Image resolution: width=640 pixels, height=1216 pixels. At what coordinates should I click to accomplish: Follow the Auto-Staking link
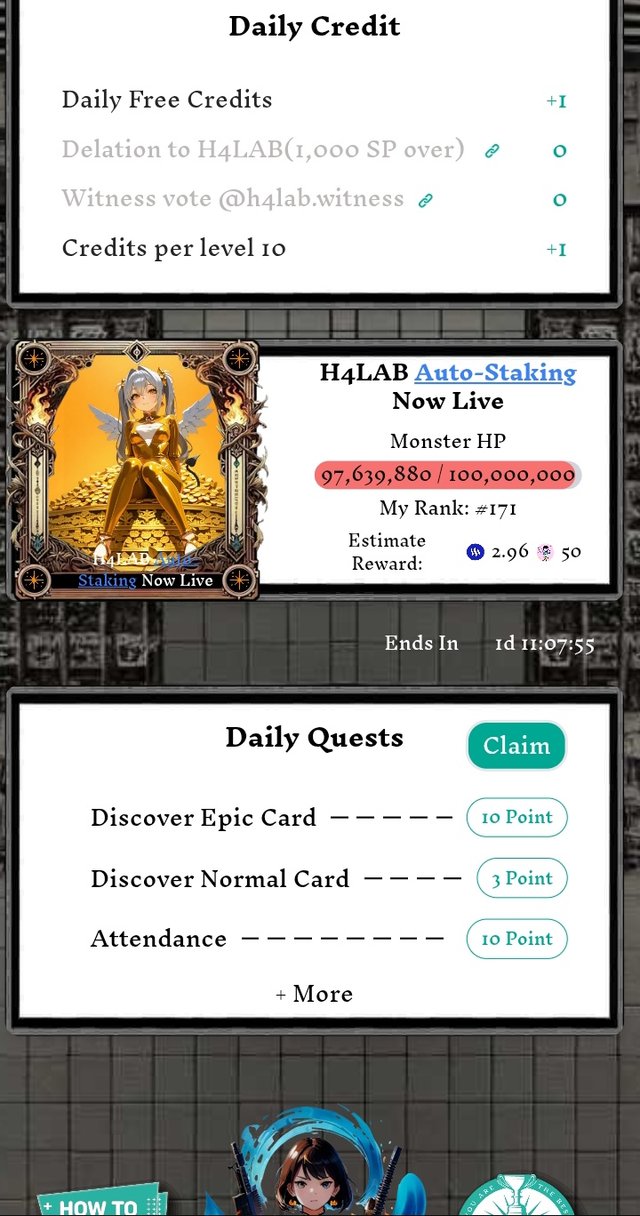[x=495, y=373]
